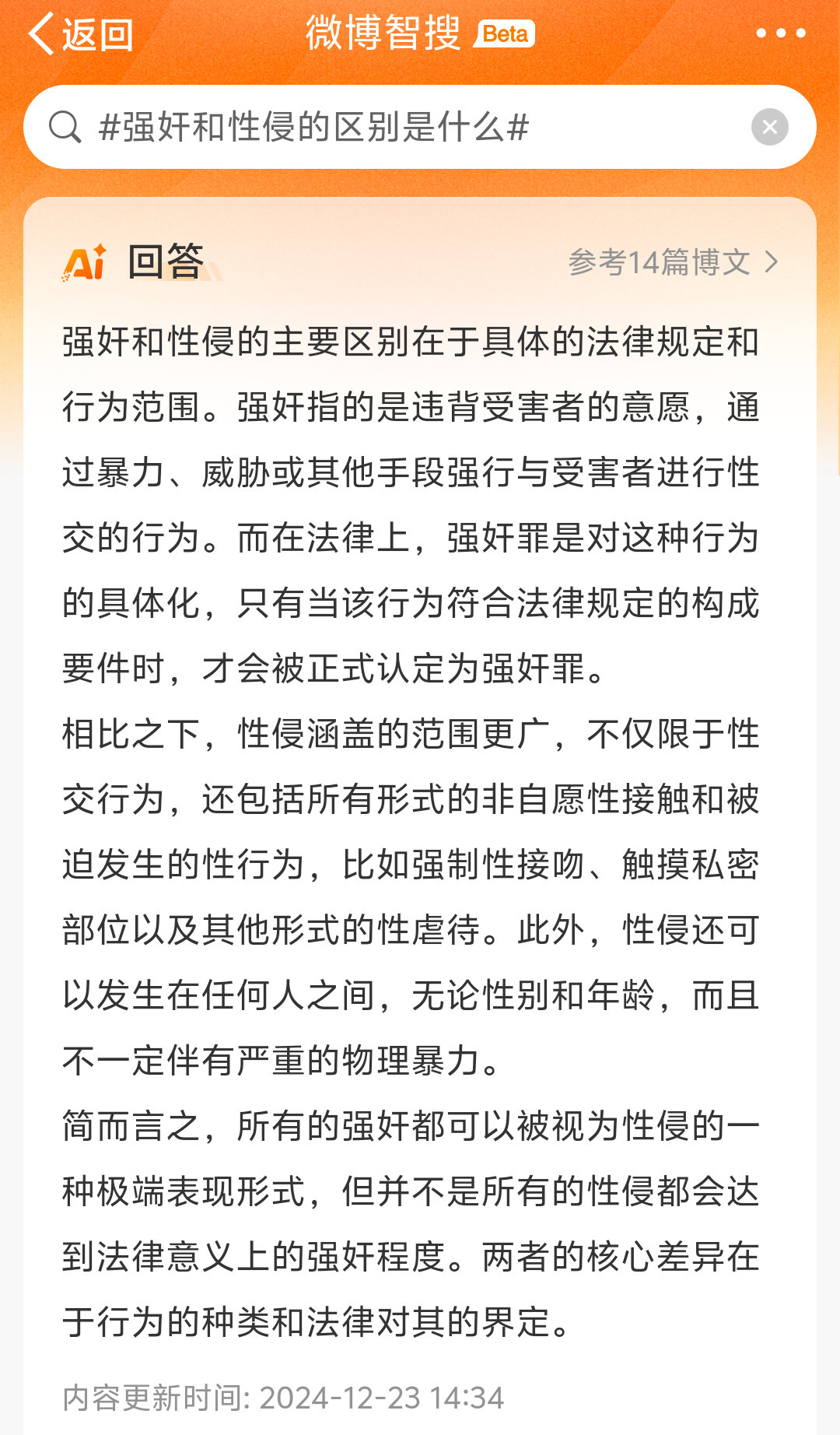Viewport: 840px width, 1435px height.
Task: Open the three-dot overflow menu
Action: 780,33
